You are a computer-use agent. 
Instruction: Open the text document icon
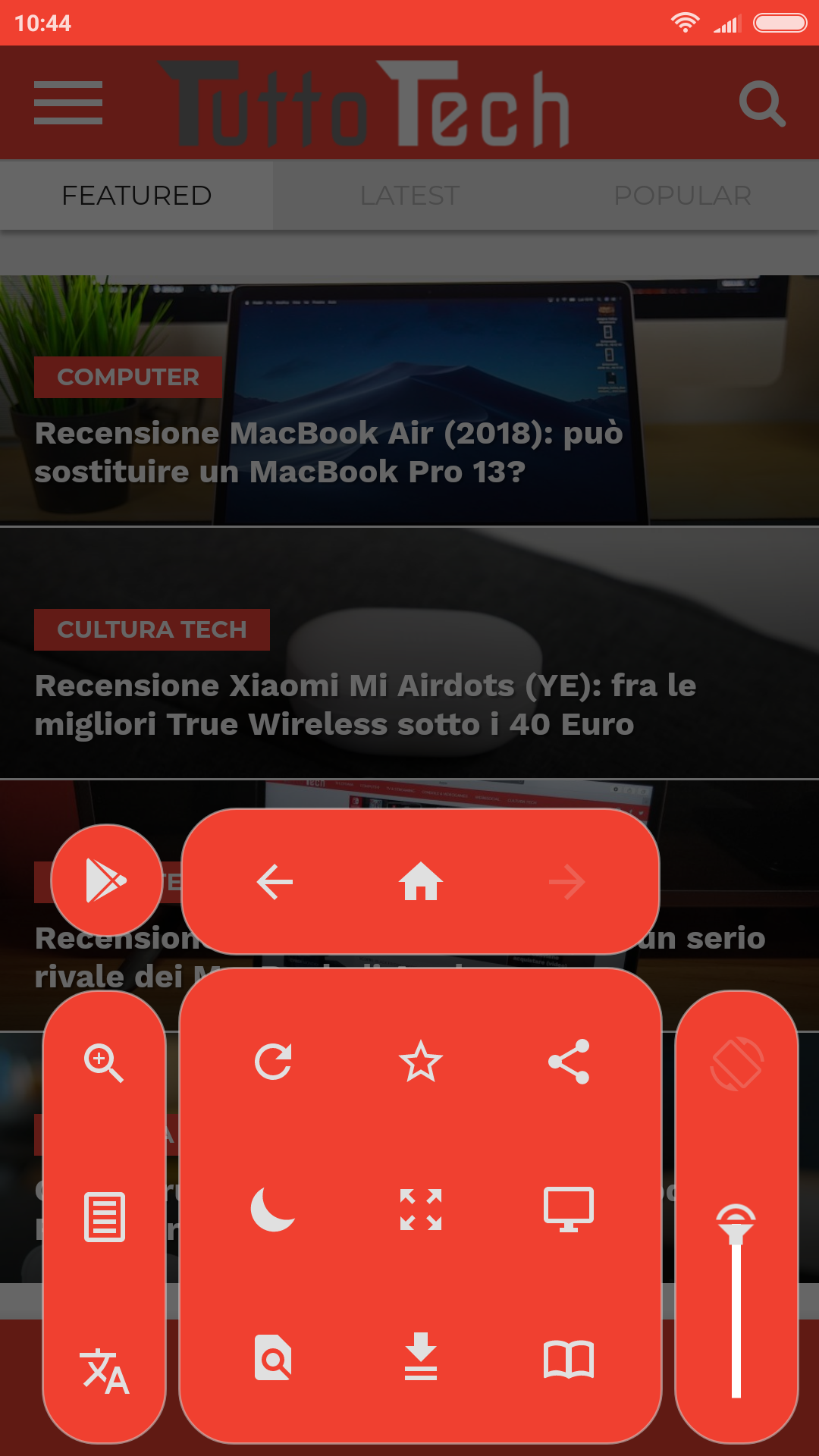[105, 1216]
